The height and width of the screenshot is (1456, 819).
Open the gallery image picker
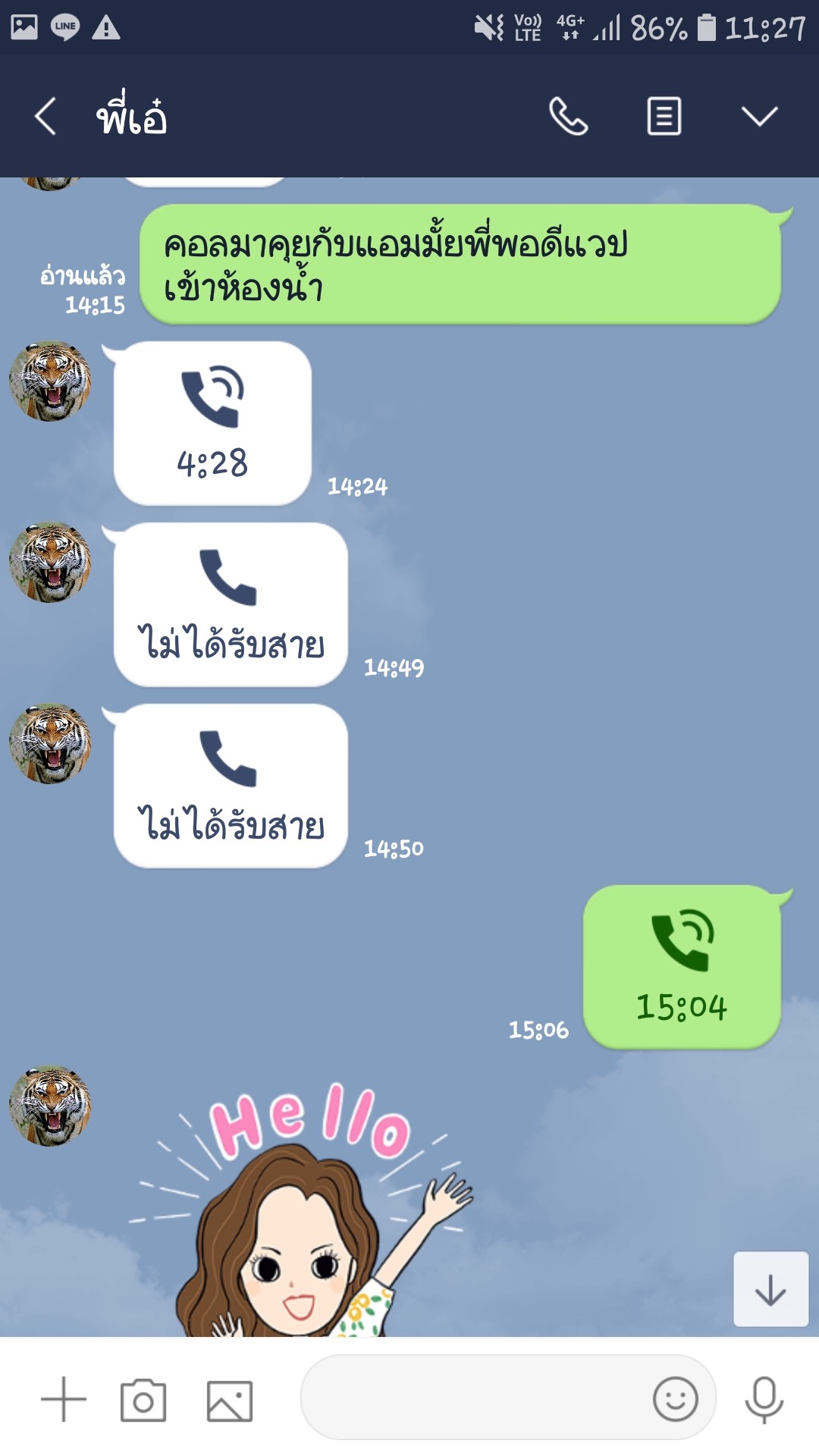tap(230, 1401)
